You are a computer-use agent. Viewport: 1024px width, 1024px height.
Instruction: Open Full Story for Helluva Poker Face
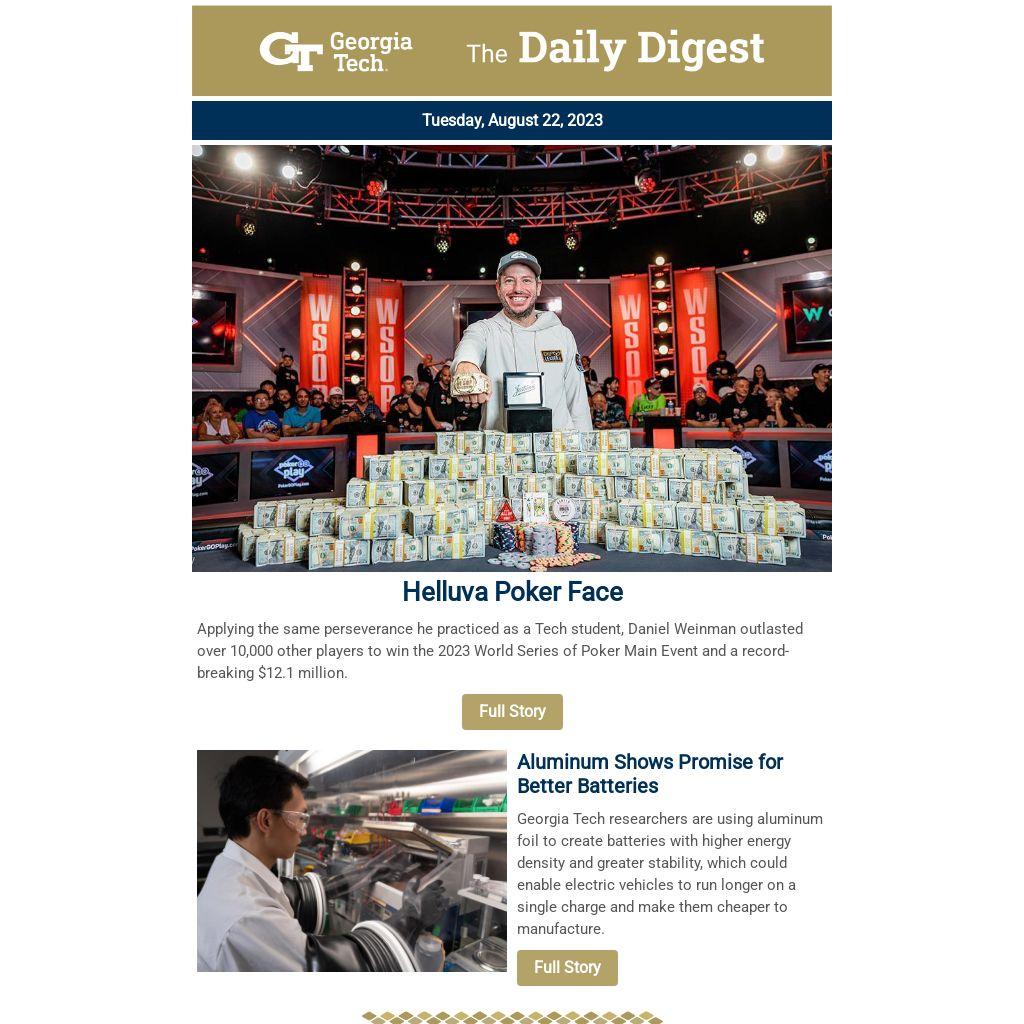[512, 712]
